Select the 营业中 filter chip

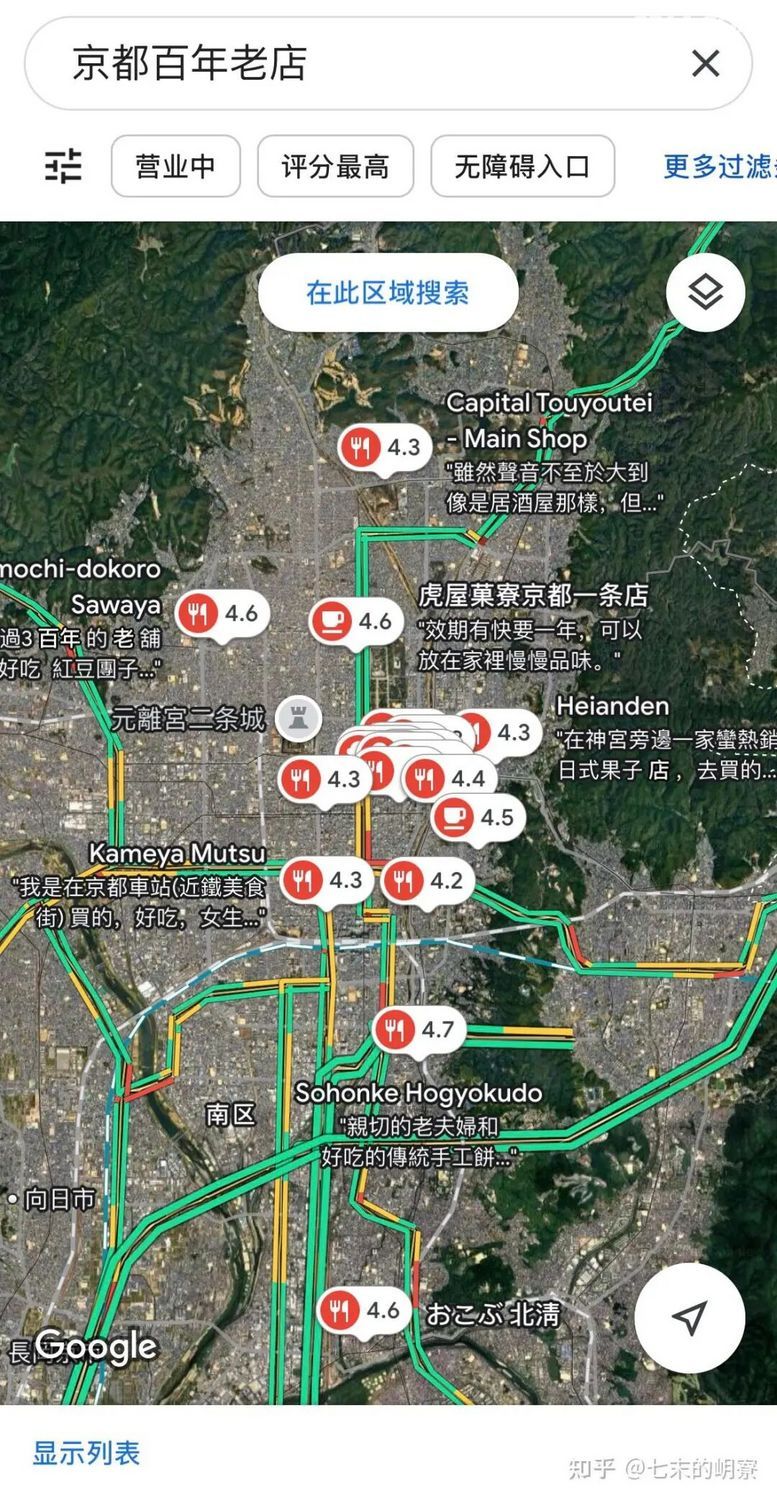point(175,166)
